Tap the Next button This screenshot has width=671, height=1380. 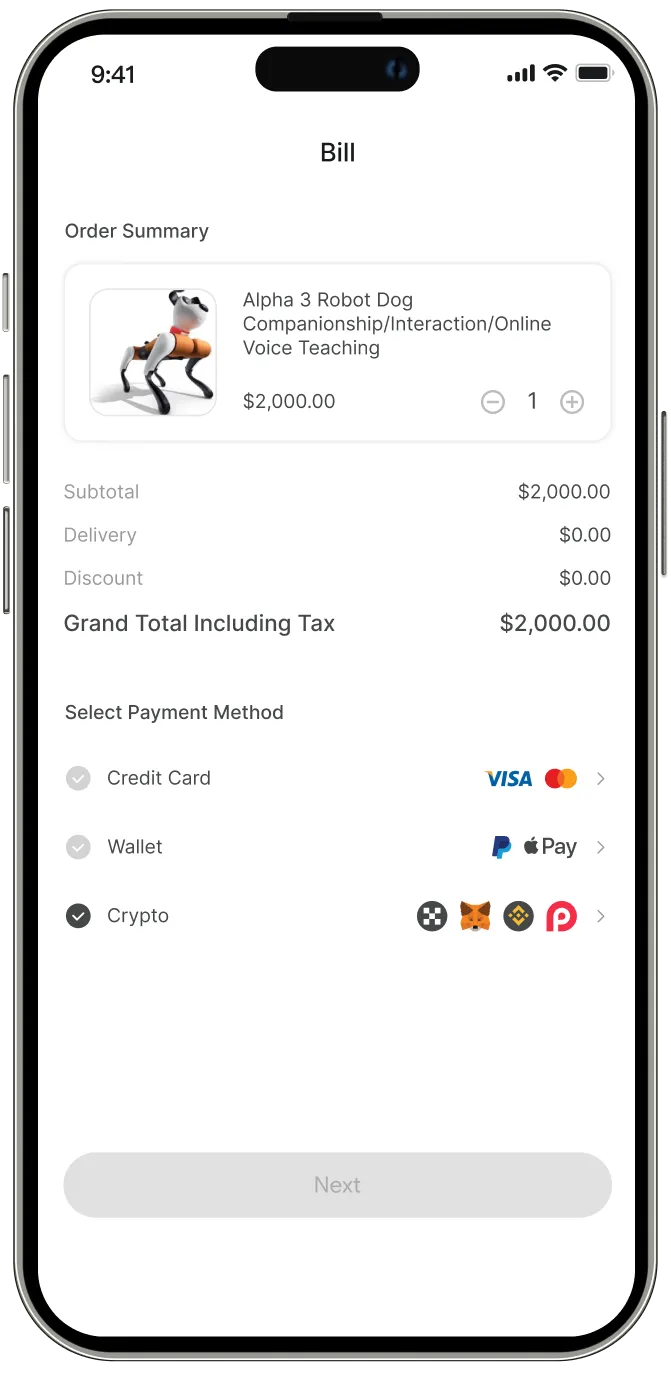point(337,1185)
